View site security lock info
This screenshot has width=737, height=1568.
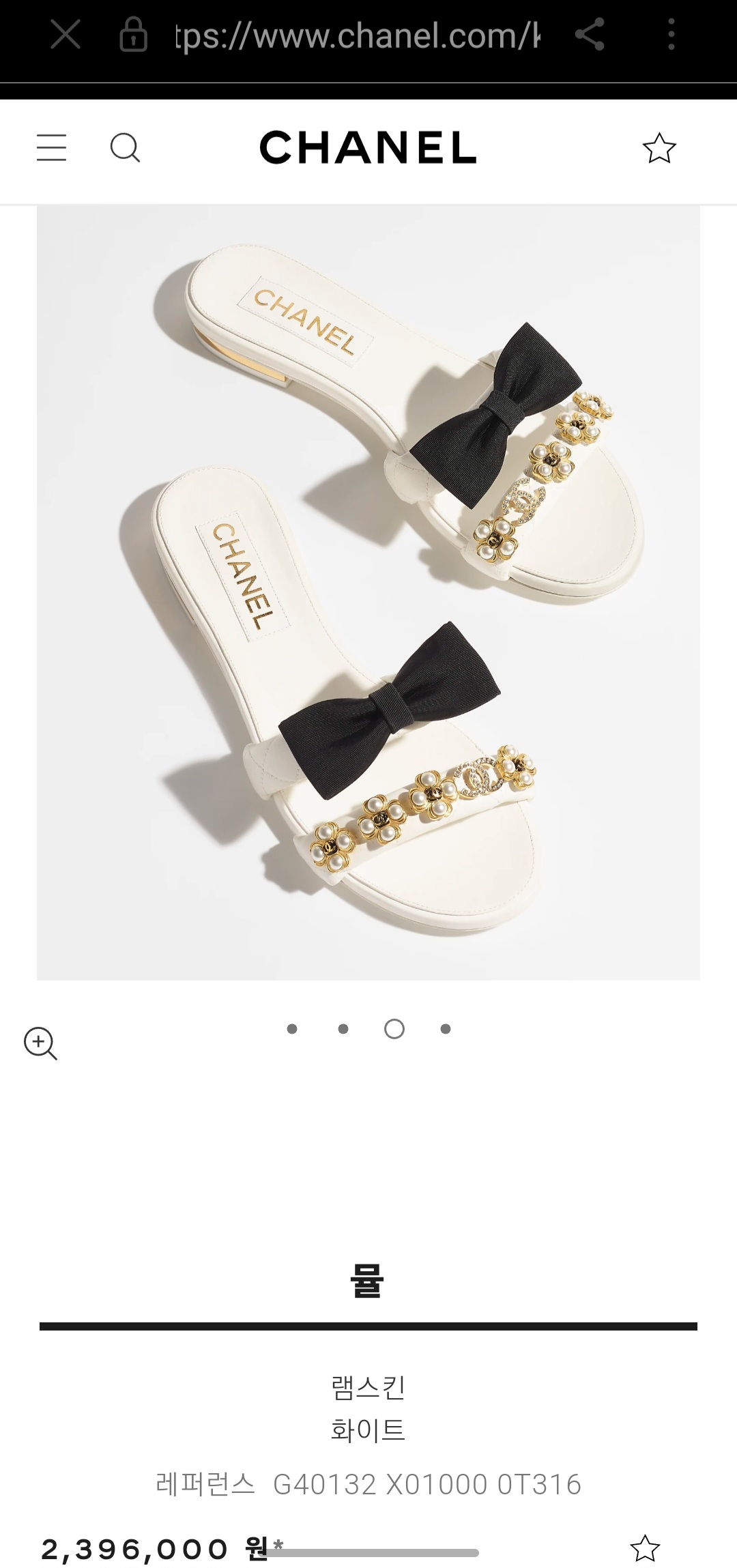133,34
